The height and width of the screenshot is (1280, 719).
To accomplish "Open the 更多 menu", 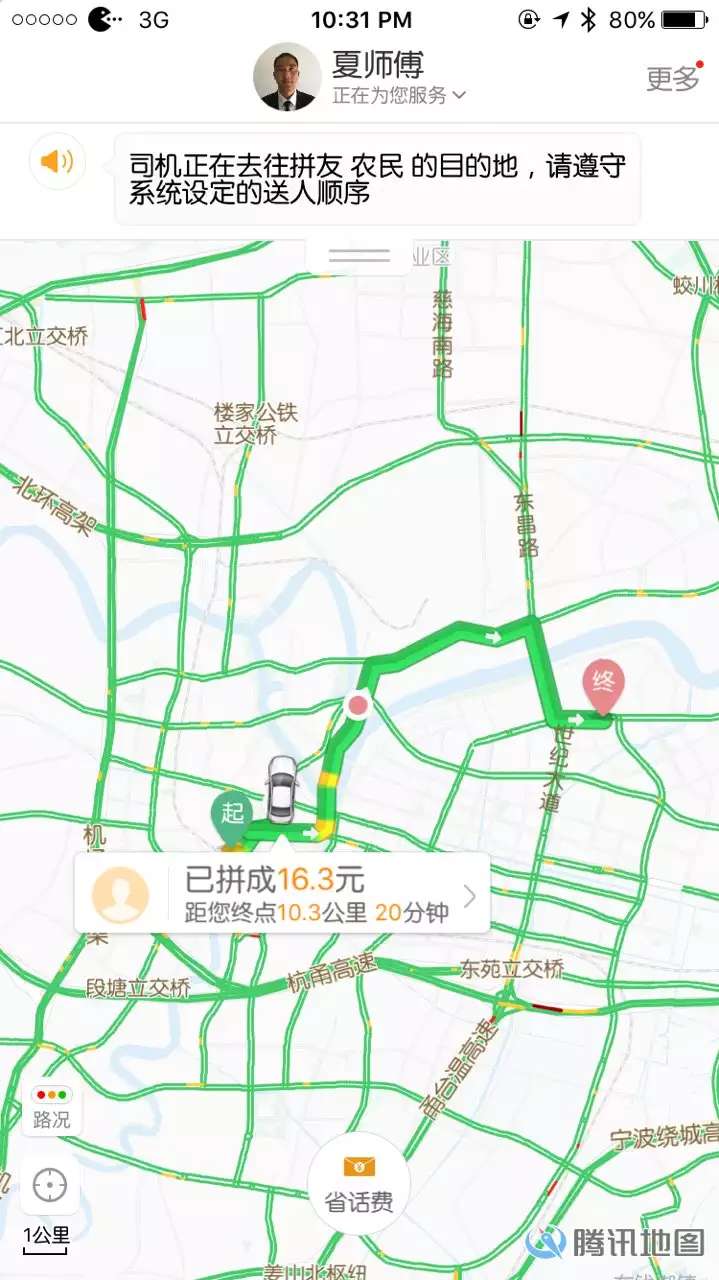I will coord(673,78).
